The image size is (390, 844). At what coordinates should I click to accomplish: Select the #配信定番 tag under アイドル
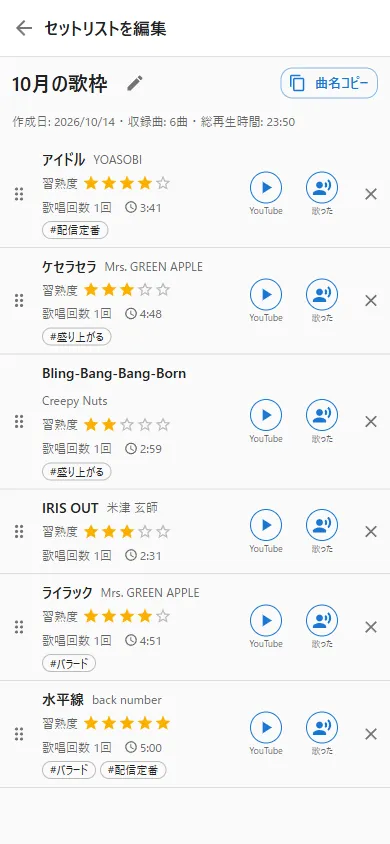[75, 230]
